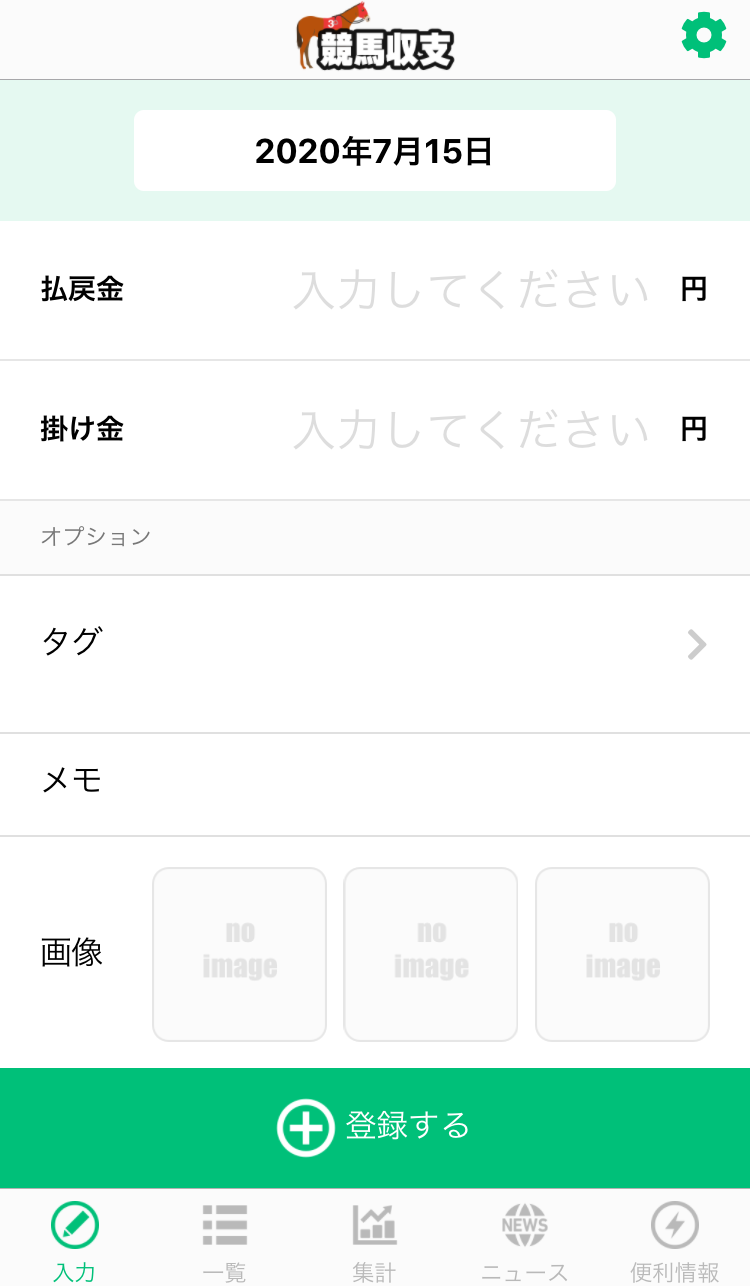
Task: Switch to the 一覧 tab
Action: (224, 1242)
